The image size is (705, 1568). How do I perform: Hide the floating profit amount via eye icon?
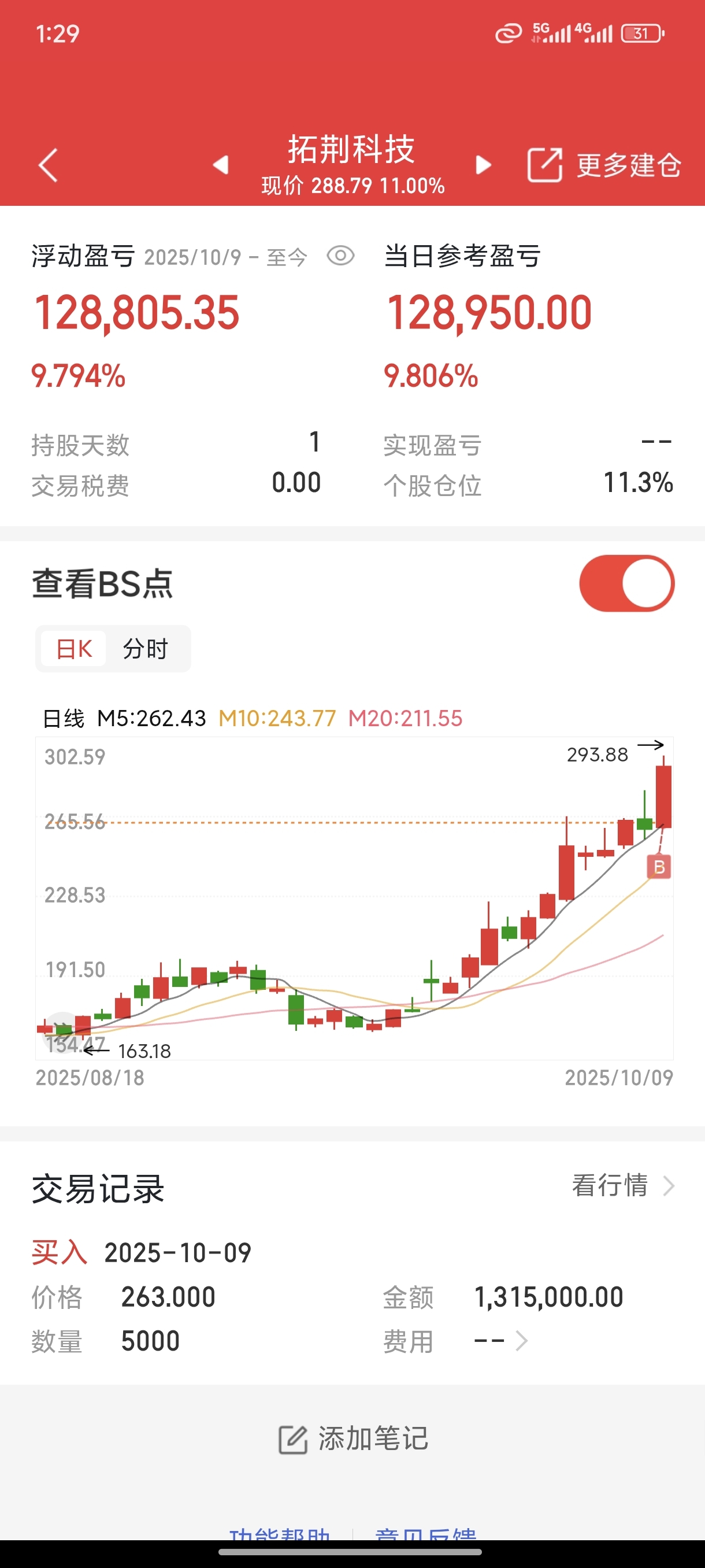point(340,256)
